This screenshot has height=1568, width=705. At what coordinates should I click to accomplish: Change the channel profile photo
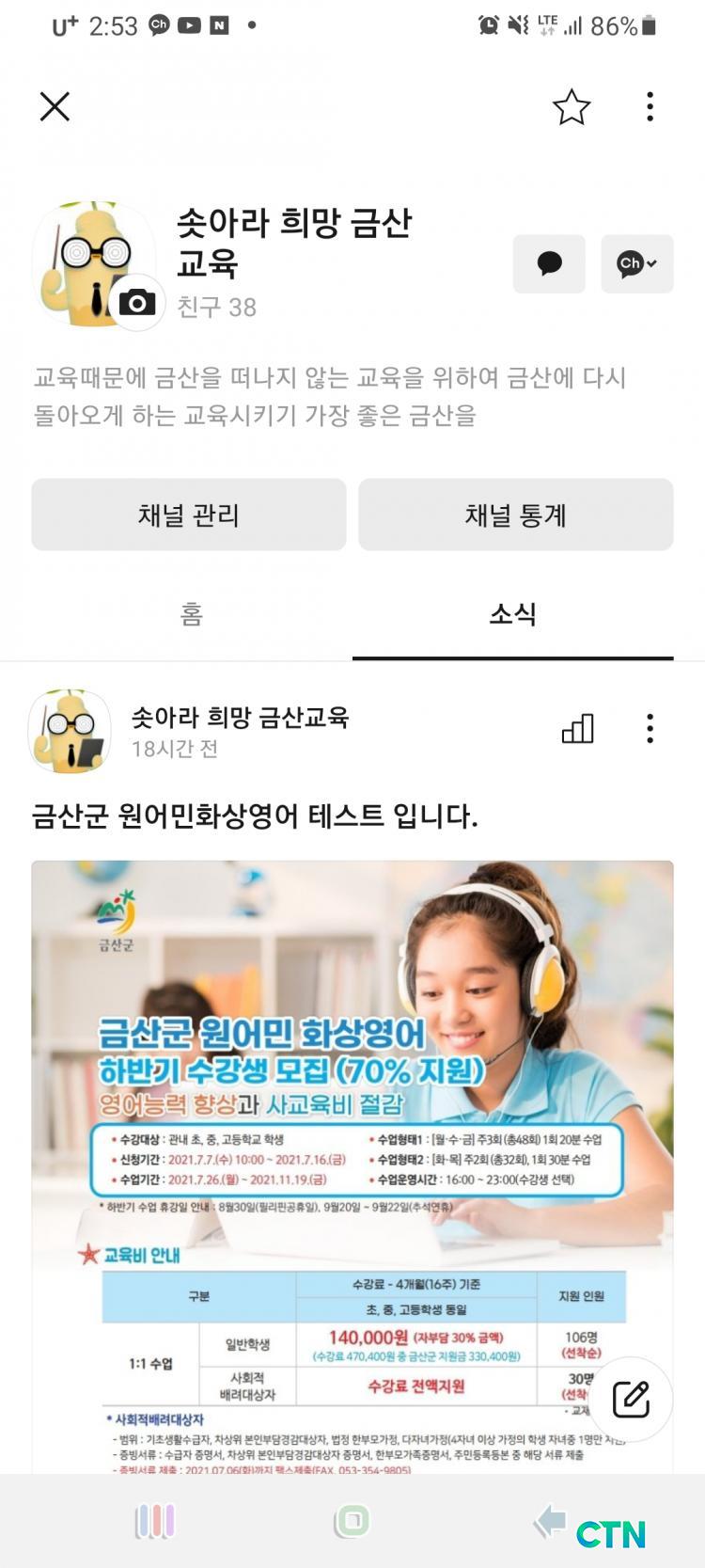click(137, 302)
